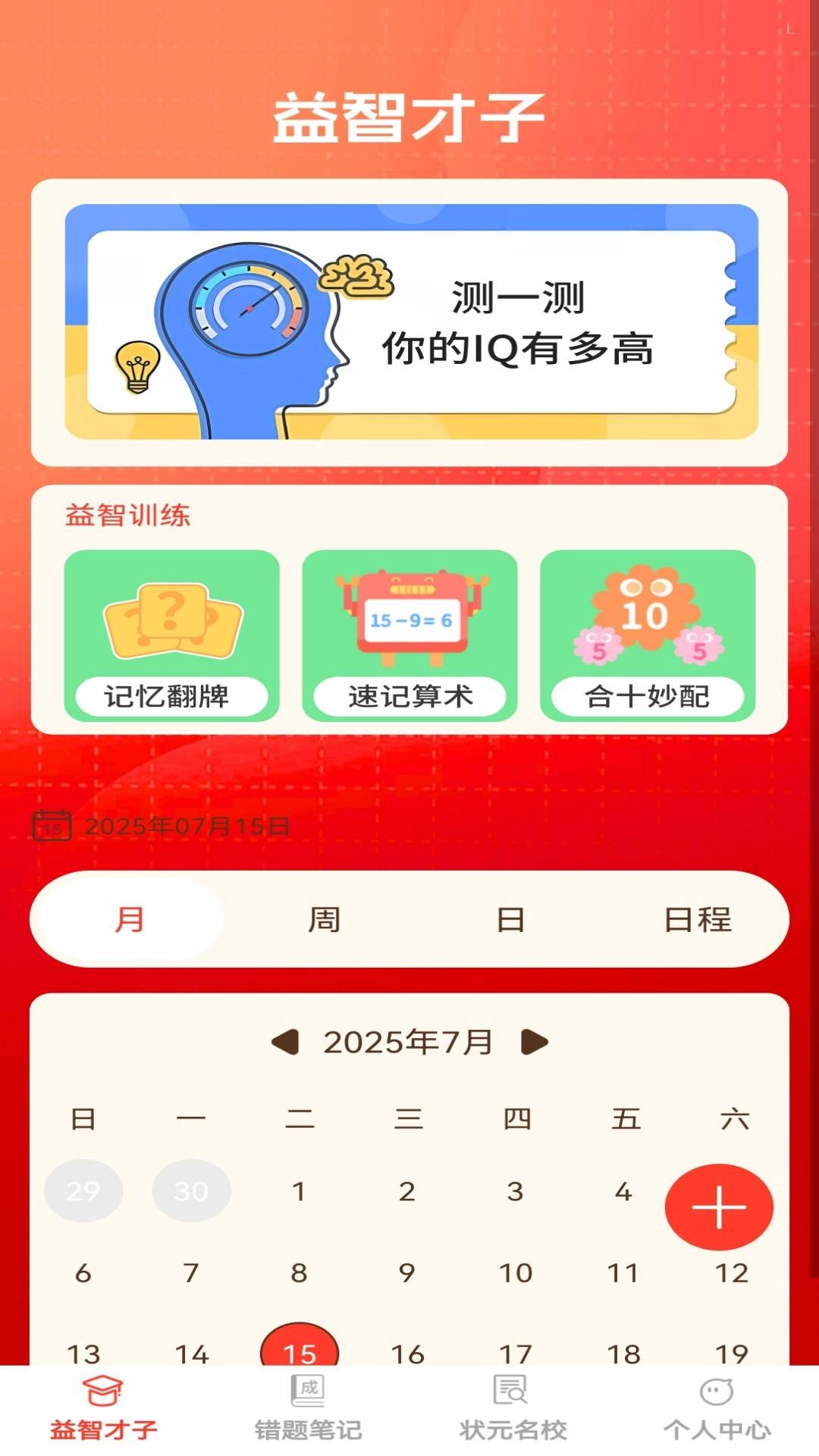This screenshot has height=1456, width=819.
Task: Launch the 速记算术 robot game
Action: 409,635
